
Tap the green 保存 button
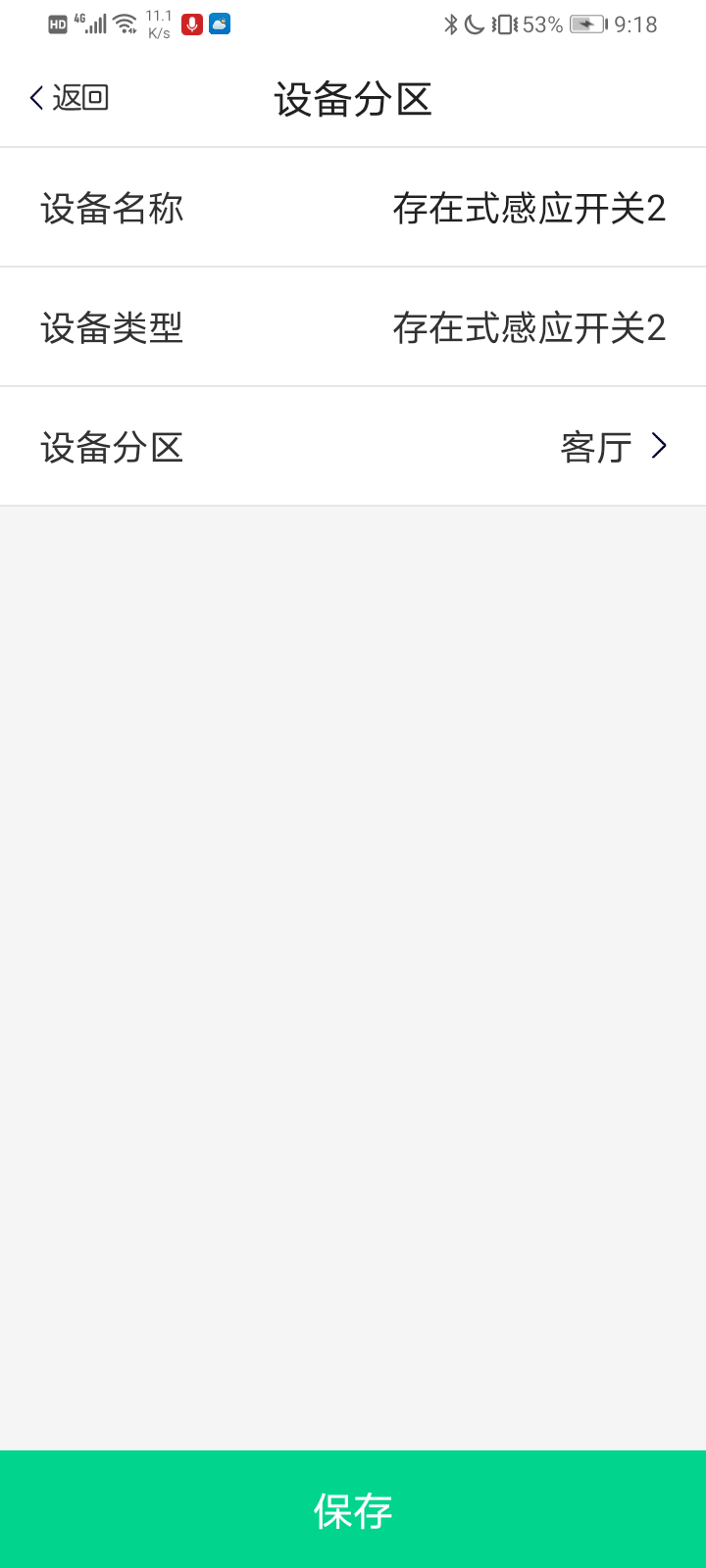[353, 1509]
